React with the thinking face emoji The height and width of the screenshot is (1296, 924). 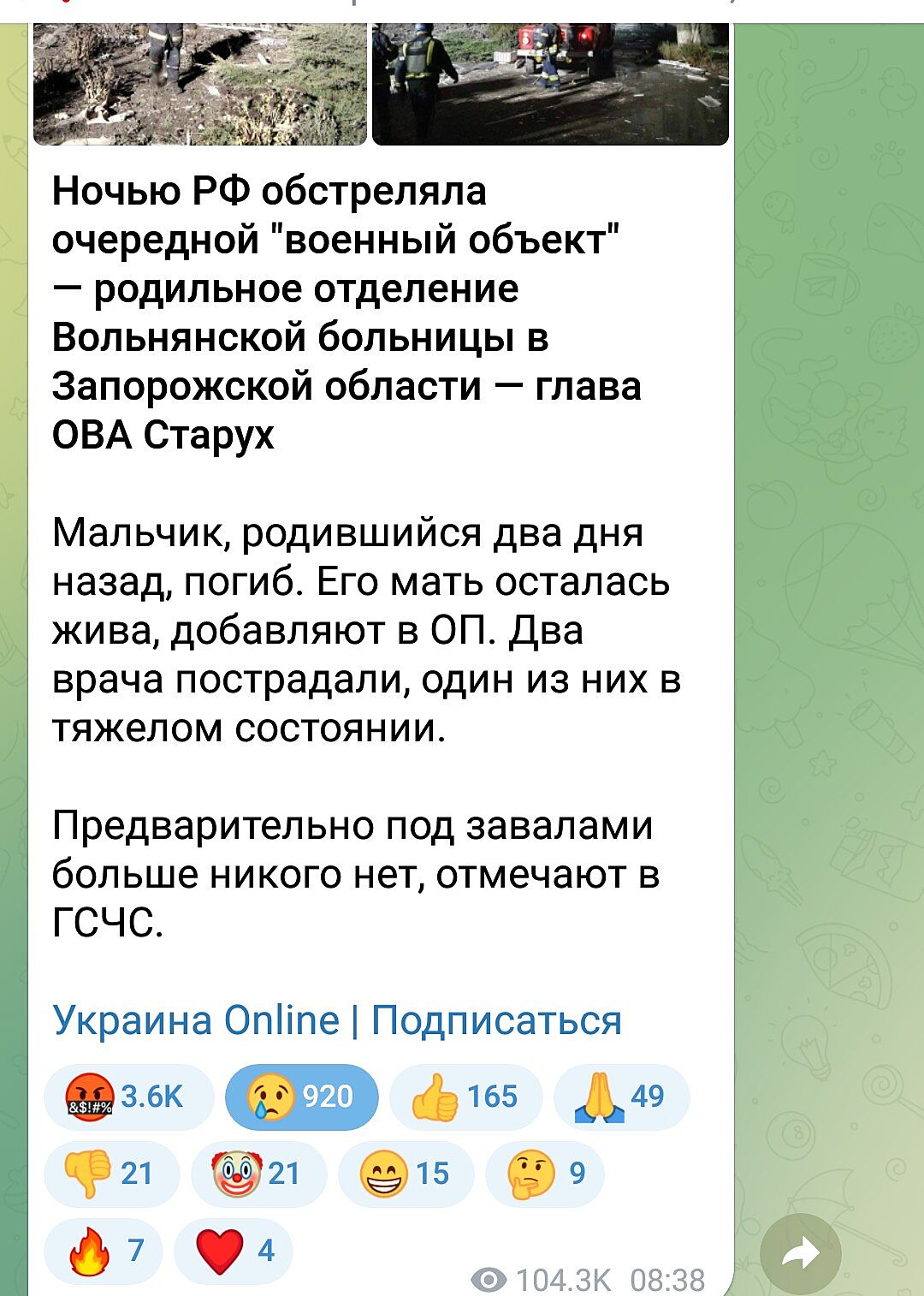(545, 1173)
